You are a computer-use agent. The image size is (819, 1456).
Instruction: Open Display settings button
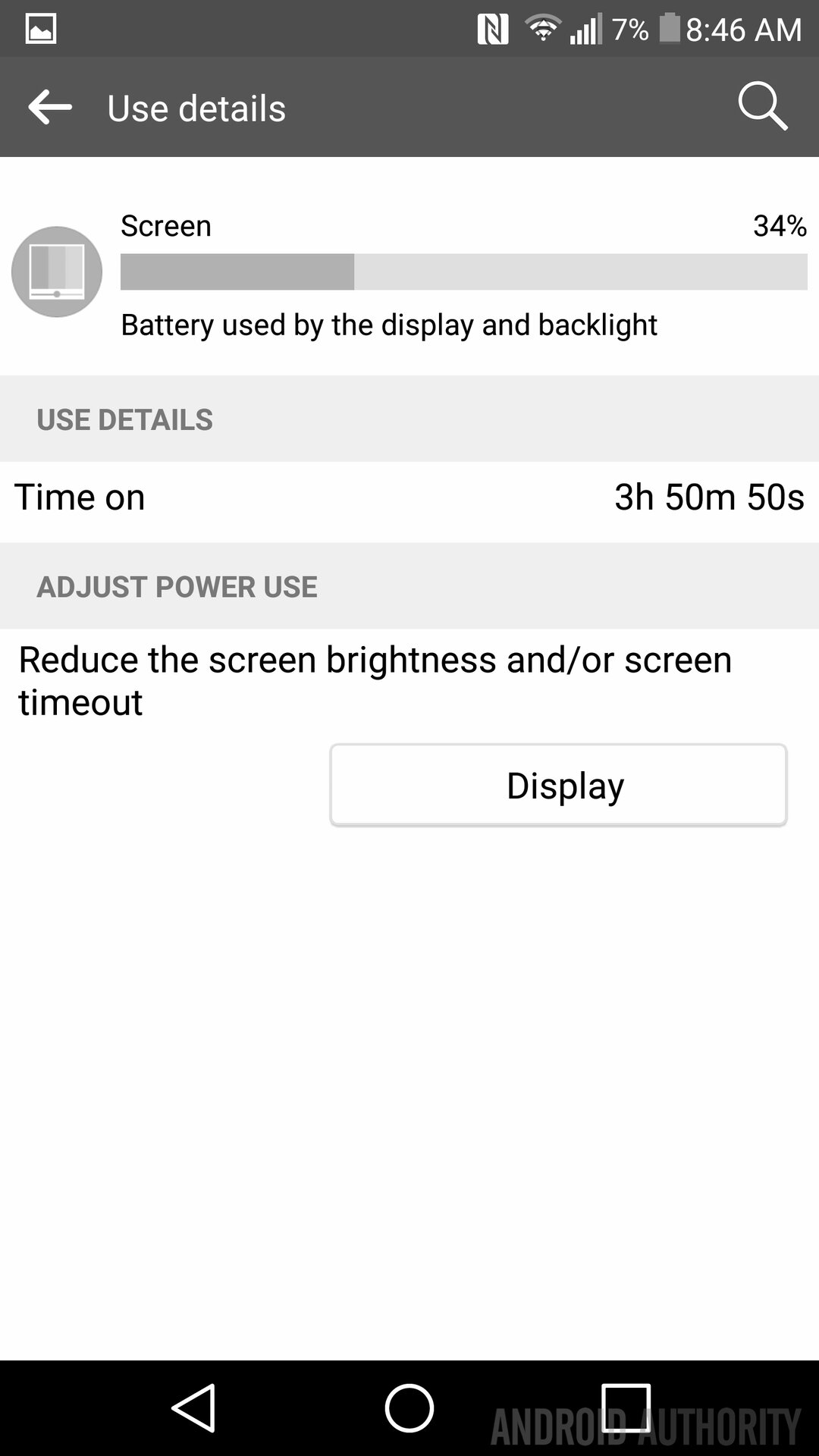coord(558,785)
